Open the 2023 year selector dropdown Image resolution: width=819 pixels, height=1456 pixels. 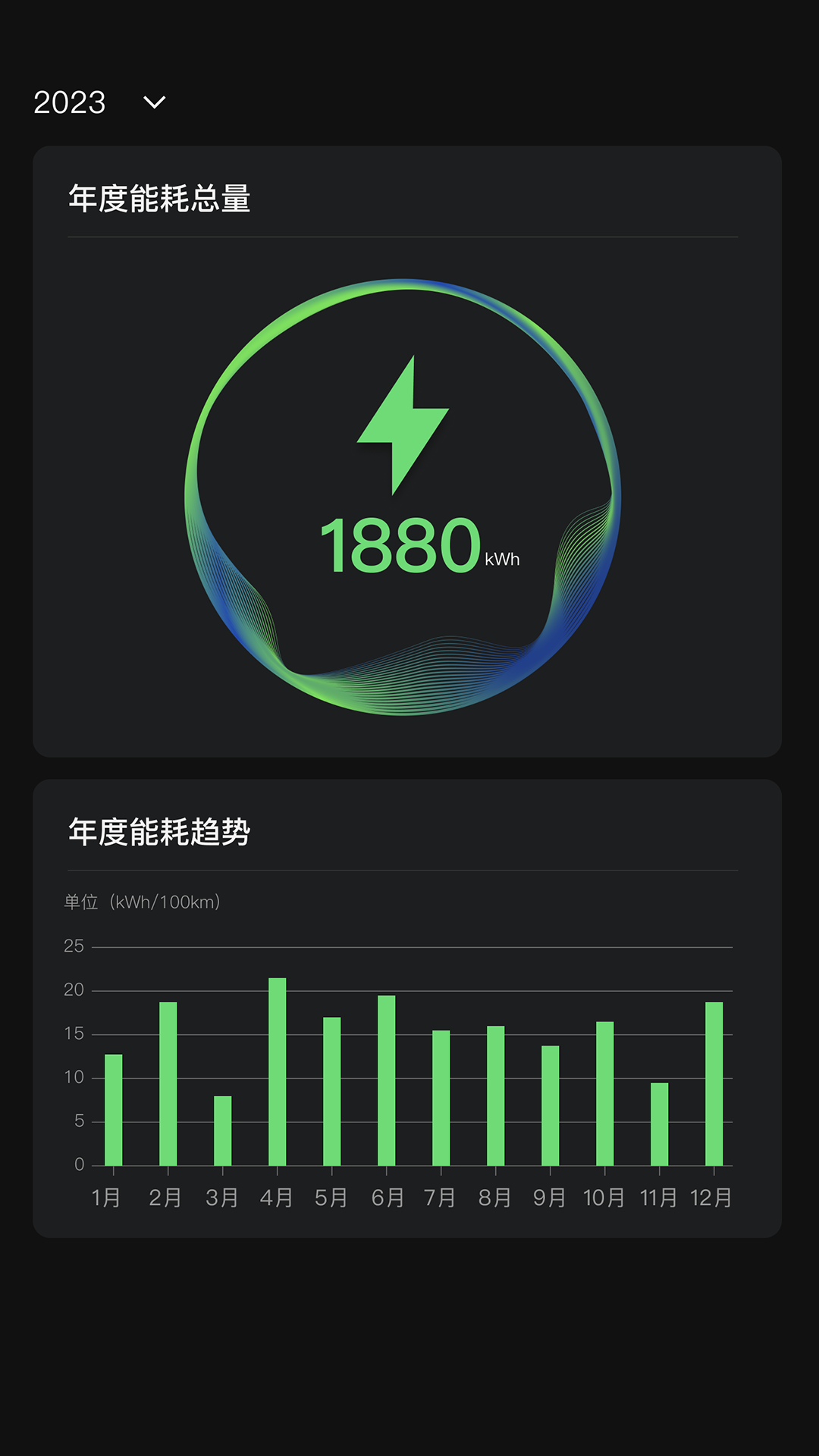pyautogui.click(x=99, y=103)
